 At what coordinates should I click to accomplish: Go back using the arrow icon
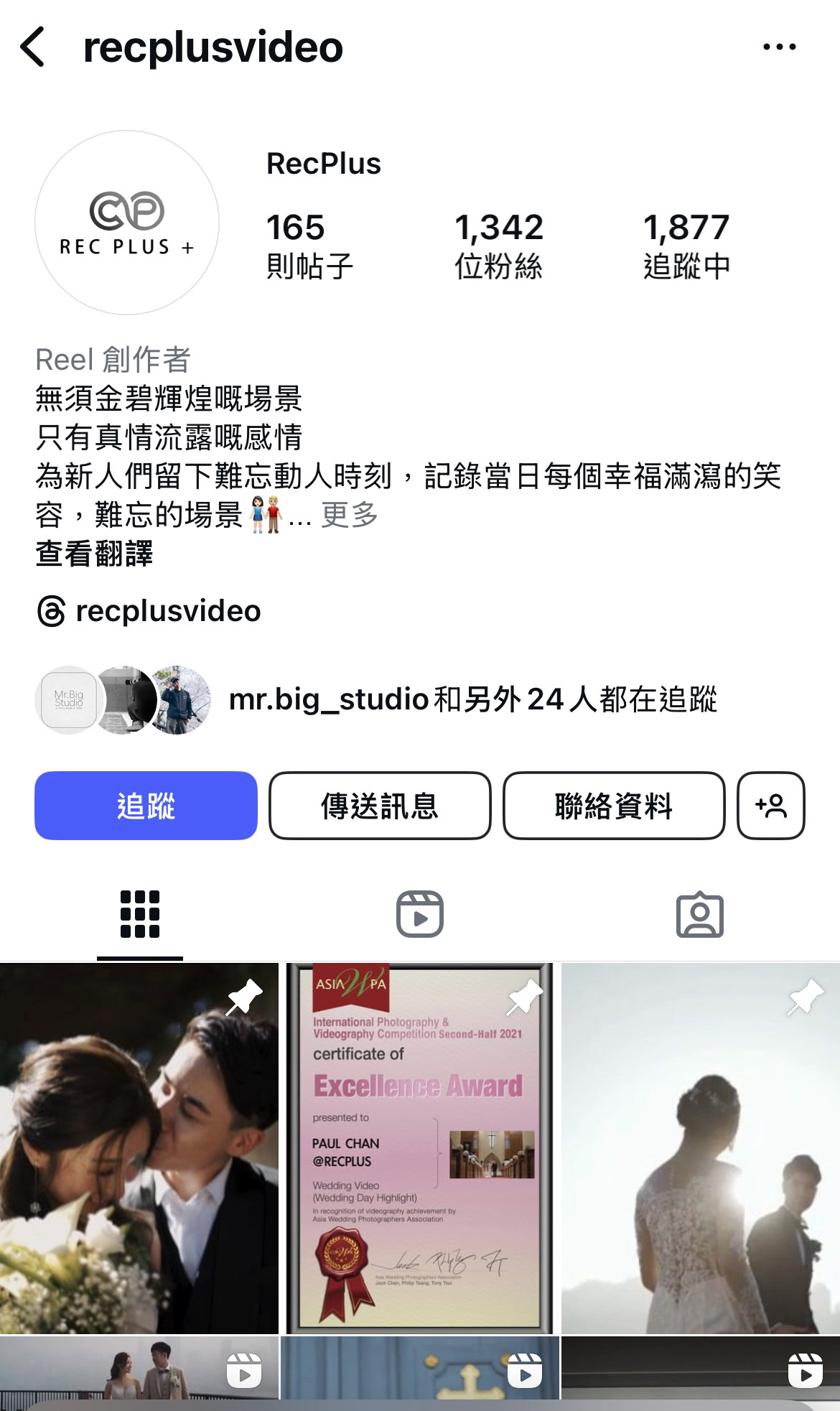tap(33, 47)
